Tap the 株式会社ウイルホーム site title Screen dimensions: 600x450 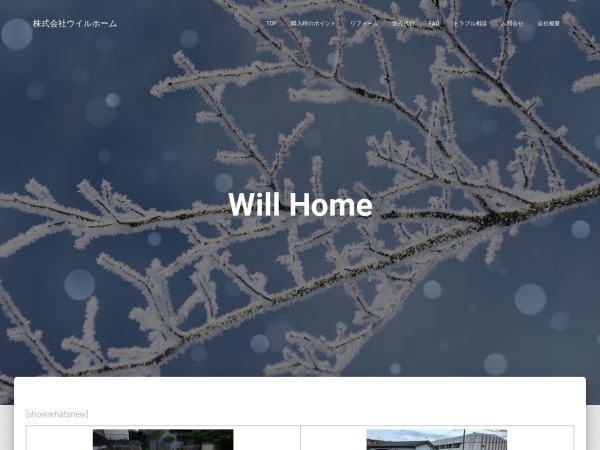pos(75,23)
